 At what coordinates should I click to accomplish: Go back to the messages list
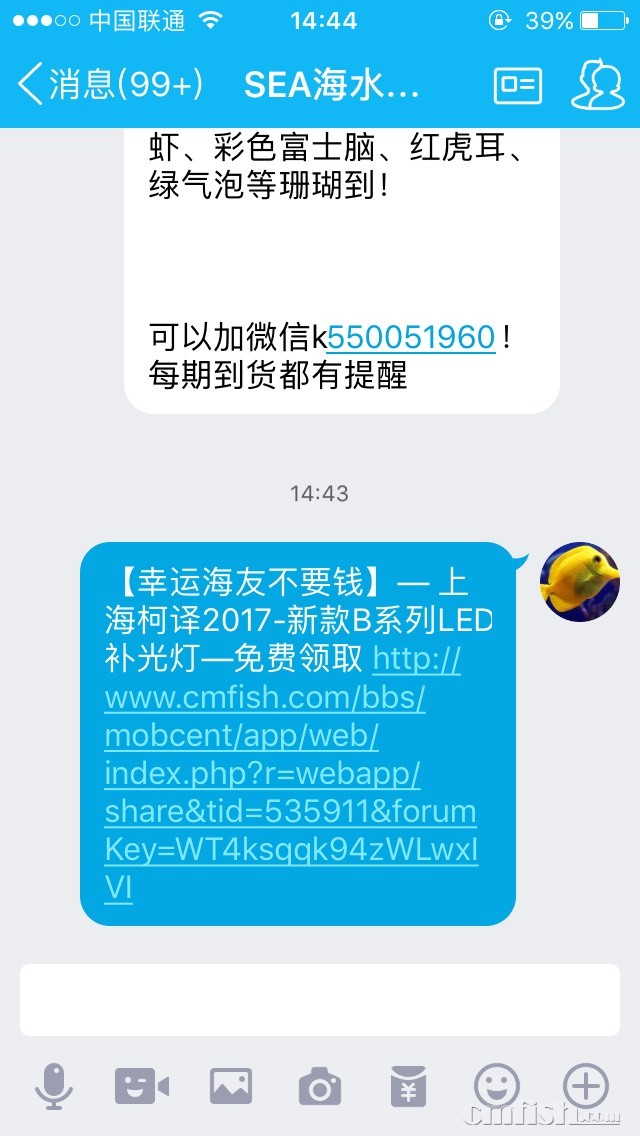tap(108, 85)
